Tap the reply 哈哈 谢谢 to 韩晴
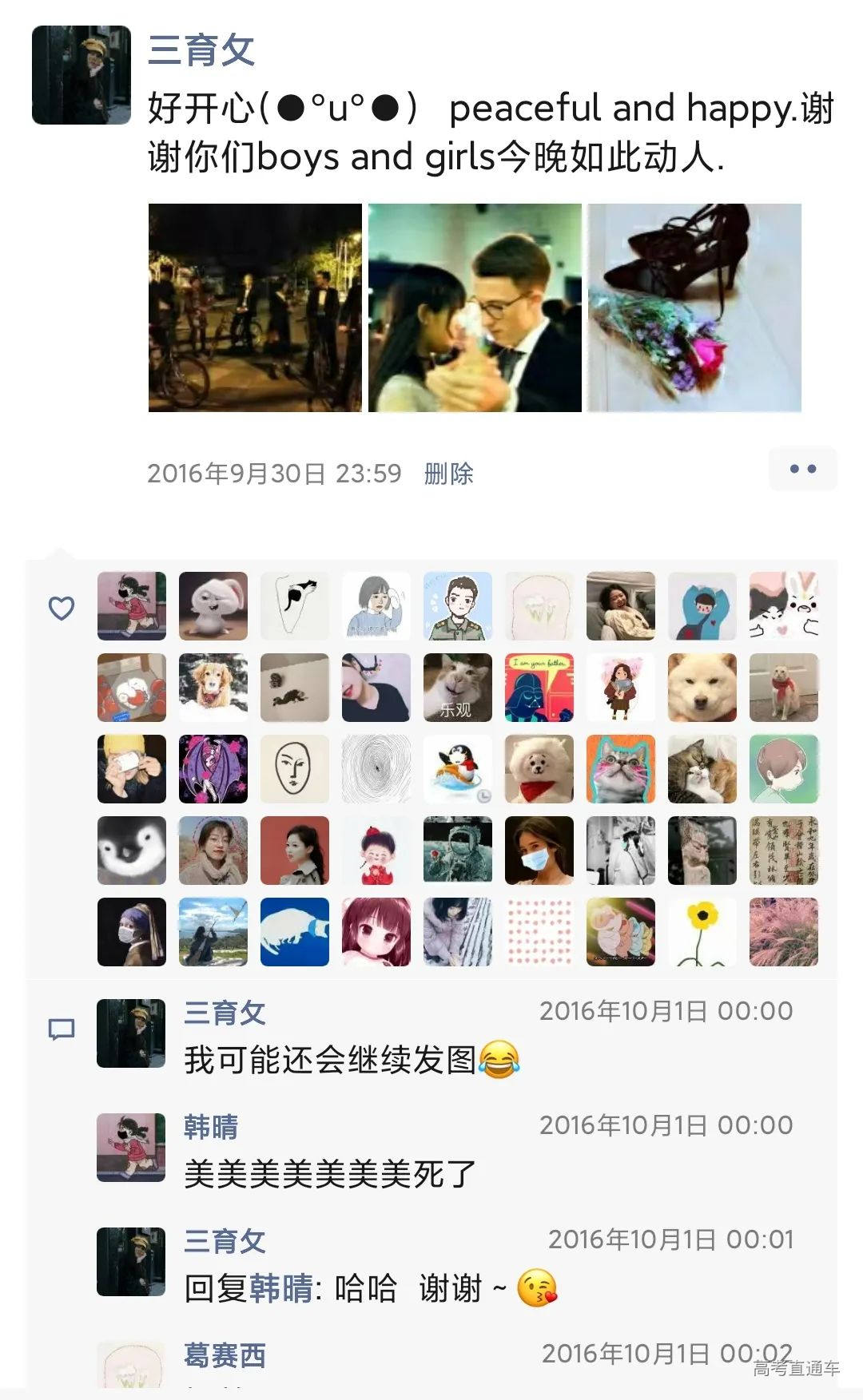Screen dimensions: 863x1400 pos(368,1288)
